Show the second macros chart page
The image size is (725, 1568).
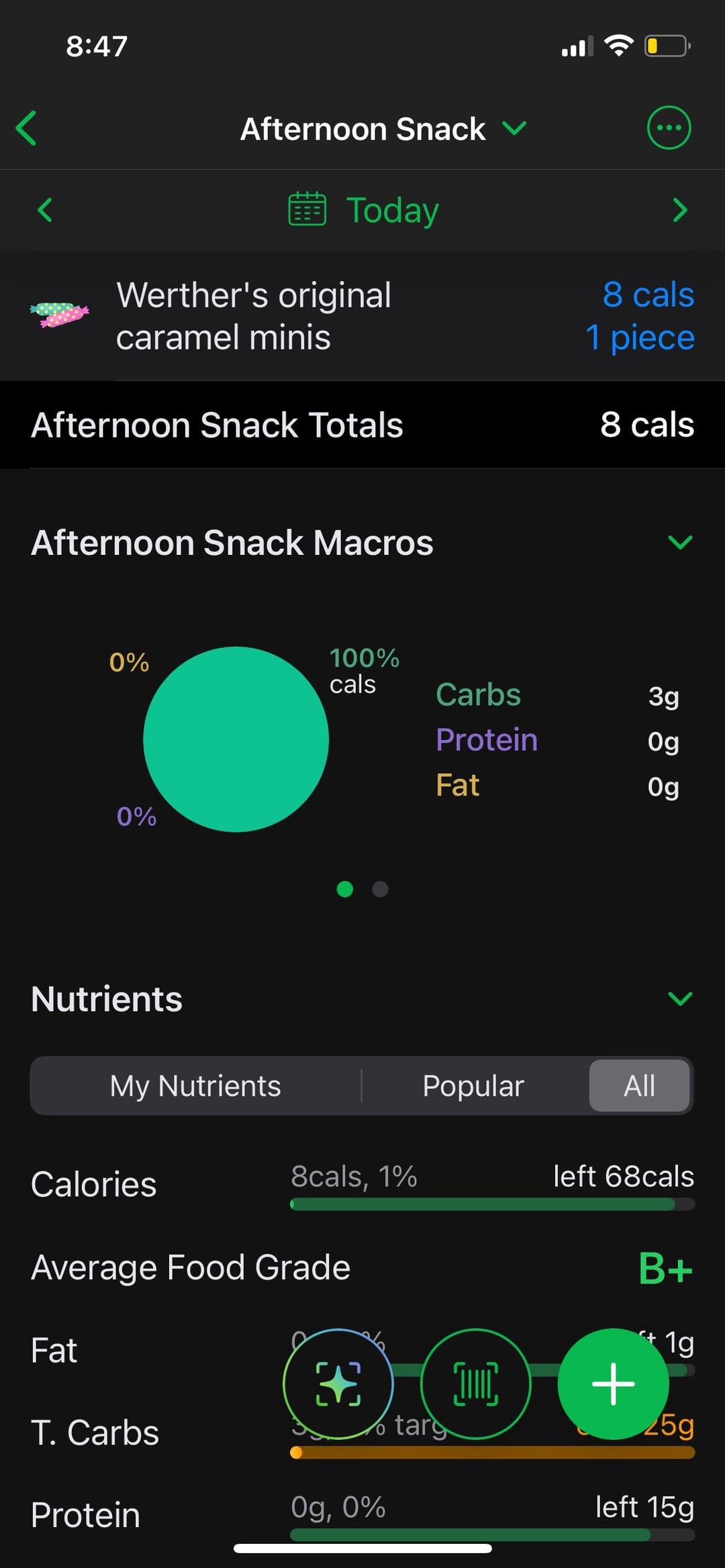click(380, 889)
